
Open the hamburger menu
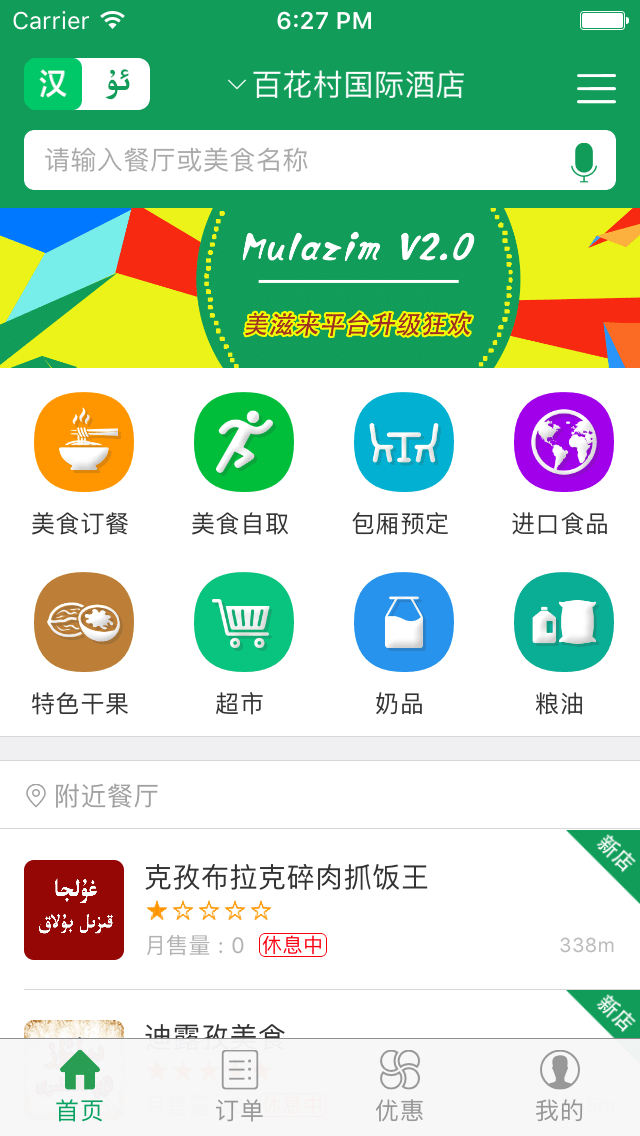596,88
